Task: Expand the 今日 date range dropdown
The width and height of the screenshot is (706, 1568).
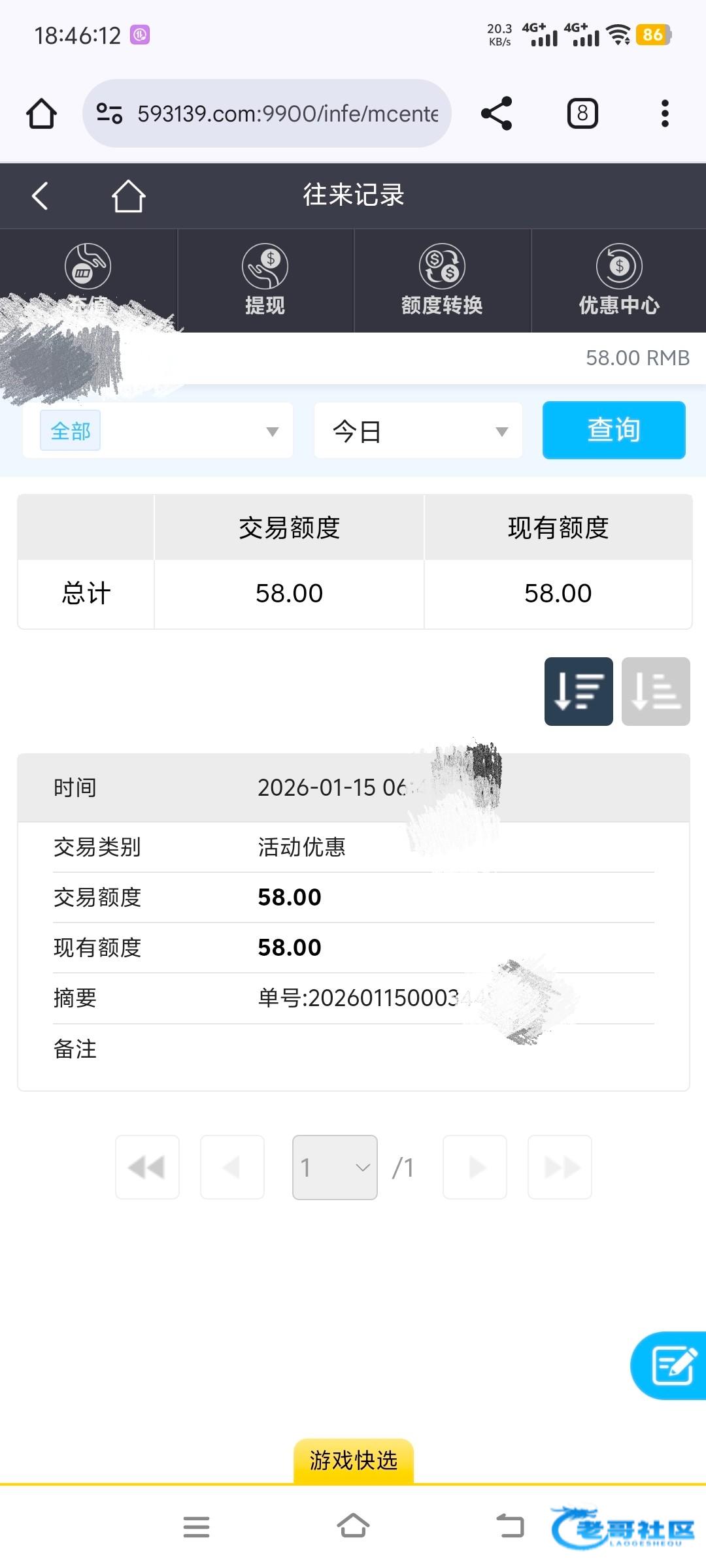Action: coord(418,431)
